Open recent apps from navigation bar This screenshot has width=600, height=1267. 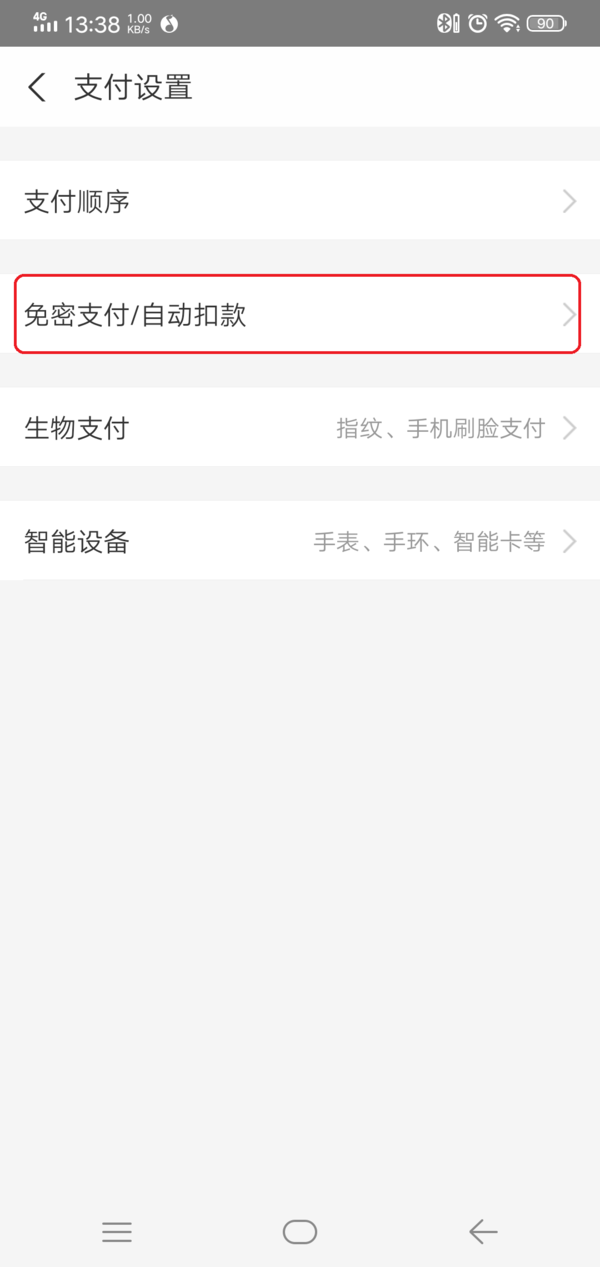pyautogui.click(x=117, y=1232)
